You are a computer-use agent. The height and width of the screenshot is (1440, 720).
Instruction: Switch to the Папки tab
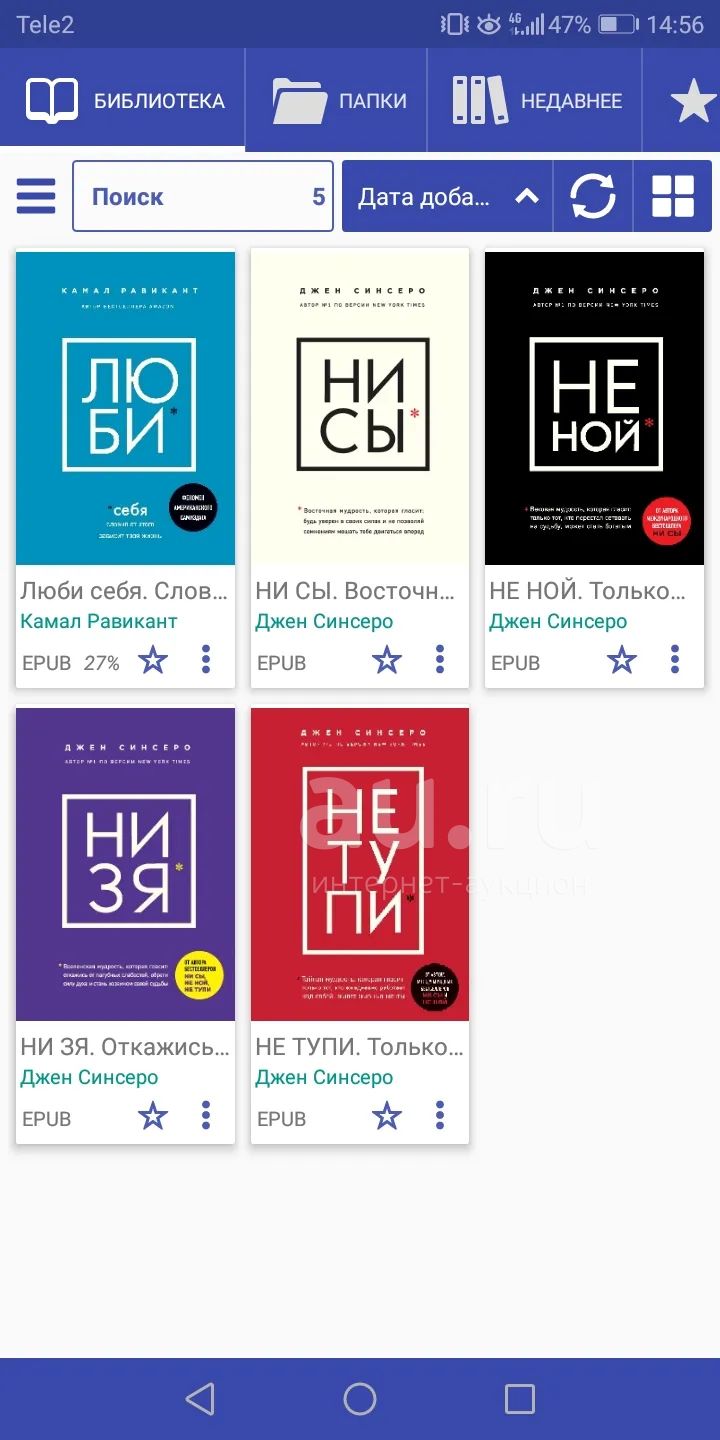pyautogui.click(x=336, y=100)
